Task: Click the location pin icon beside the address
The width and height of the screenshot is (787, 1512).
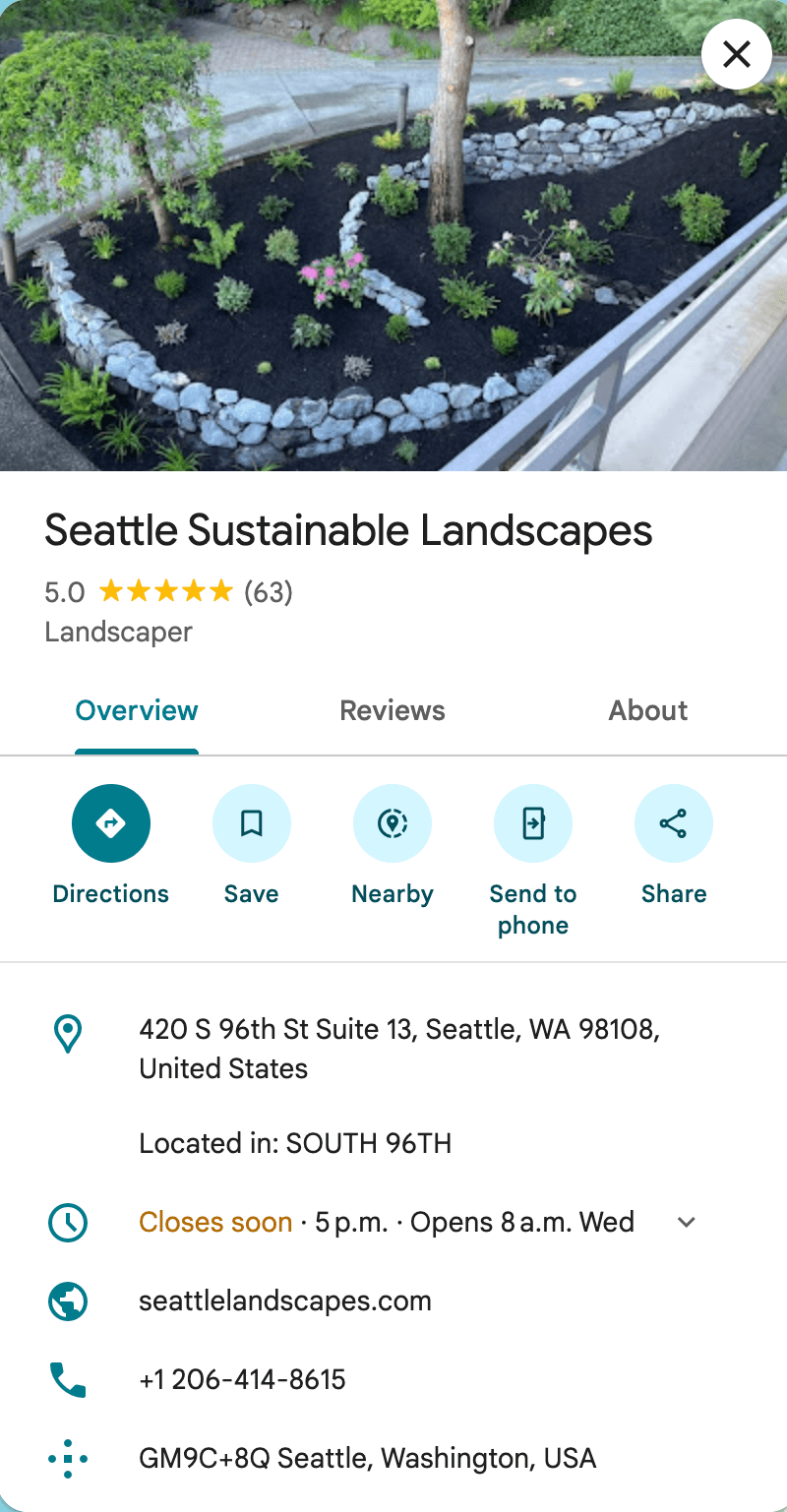Action: click(67, 1034)
